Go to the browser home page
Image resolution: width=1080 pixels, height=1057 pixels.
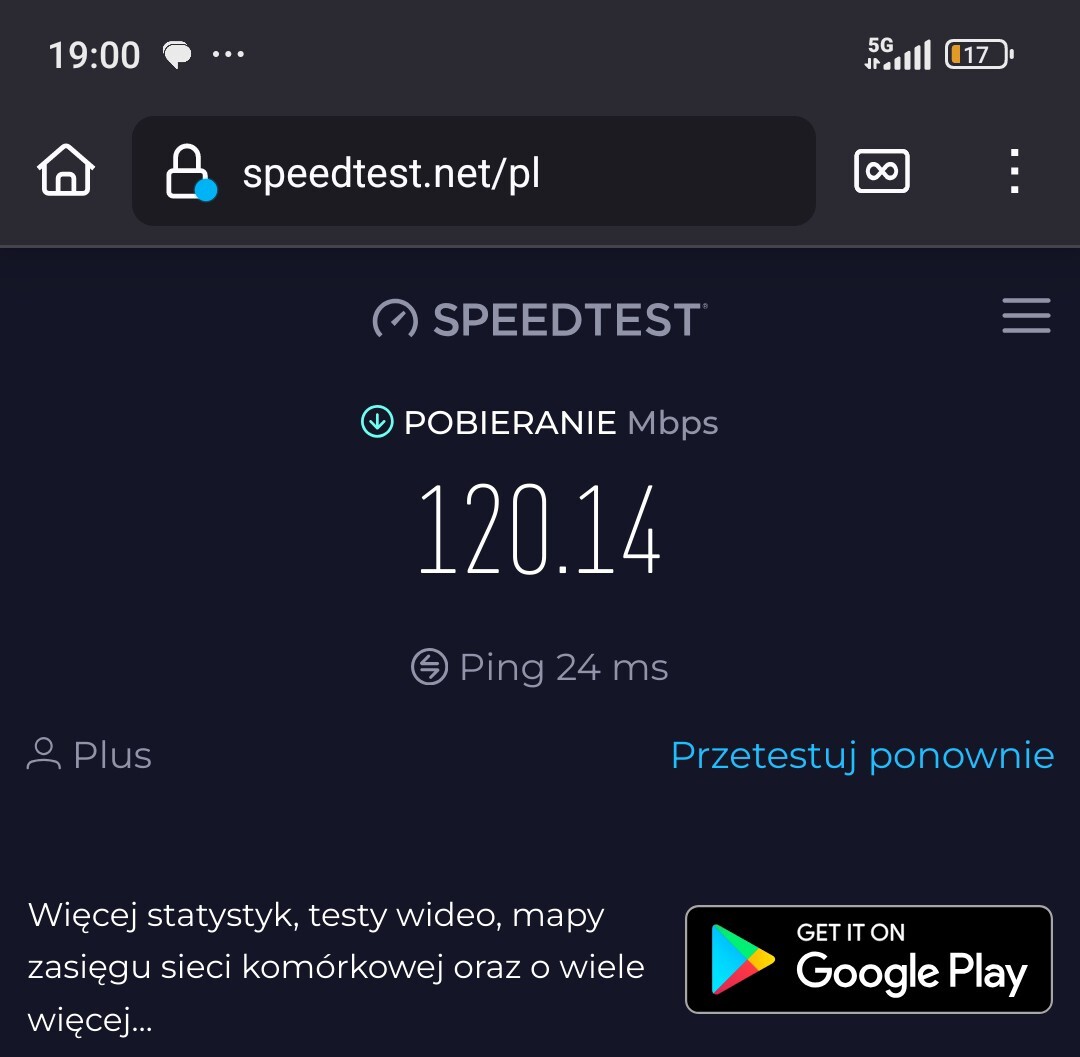coord(66,171)
